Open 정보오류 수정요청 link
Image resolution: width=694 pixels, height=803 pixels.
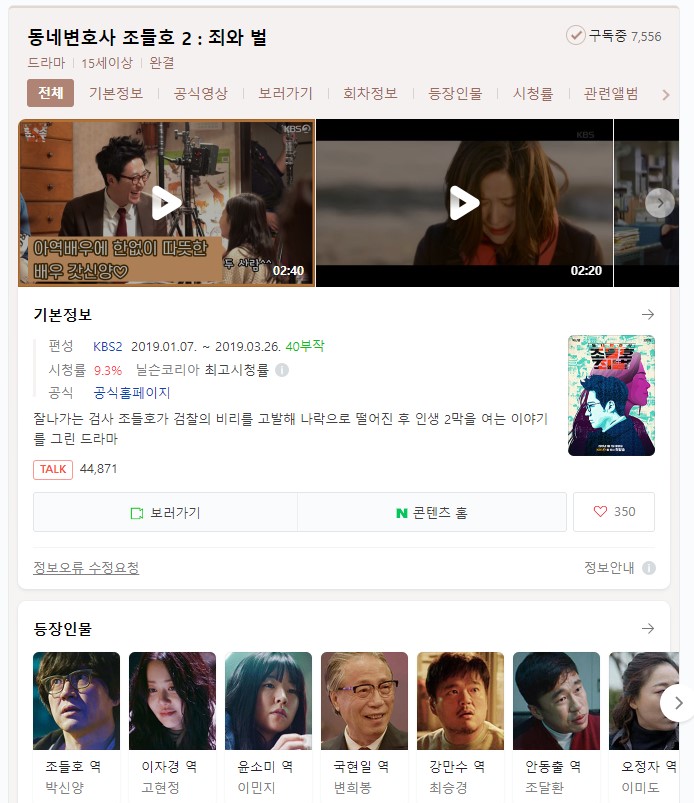86,568
